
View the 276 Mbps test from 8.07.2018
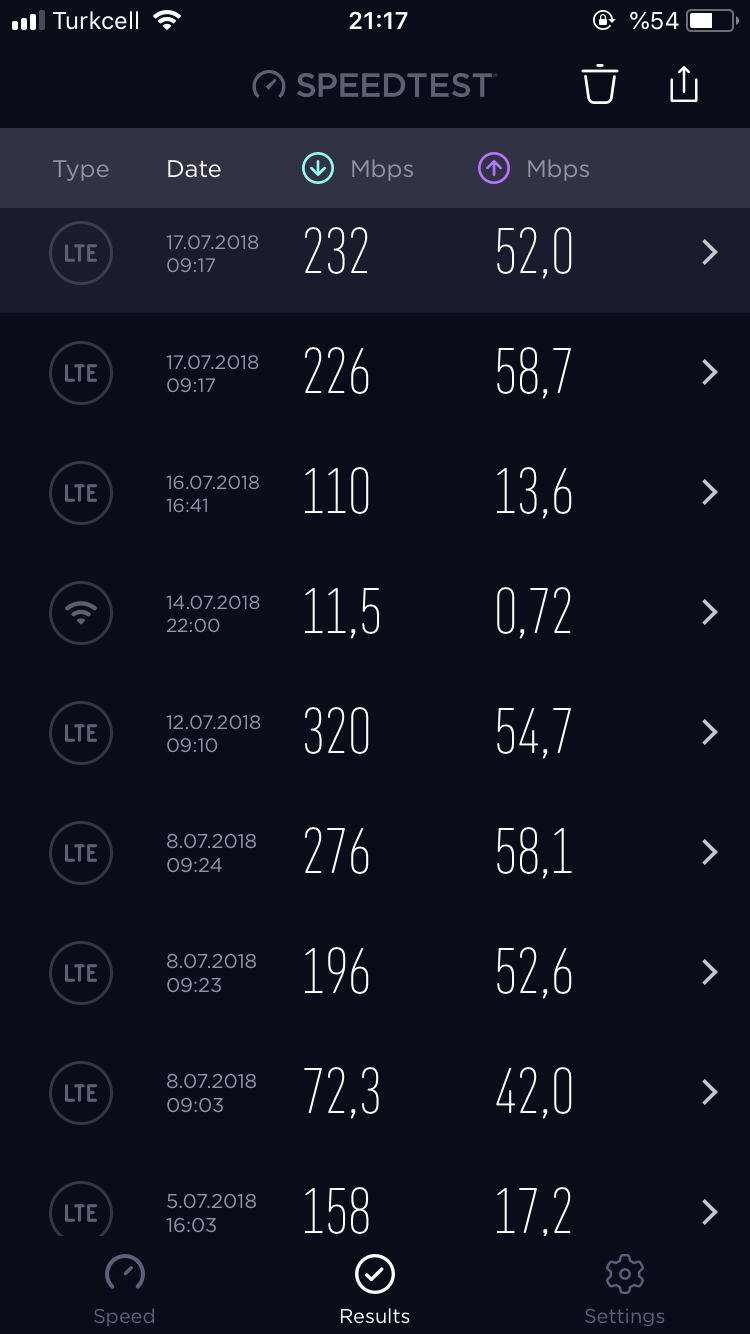(375, 853)
